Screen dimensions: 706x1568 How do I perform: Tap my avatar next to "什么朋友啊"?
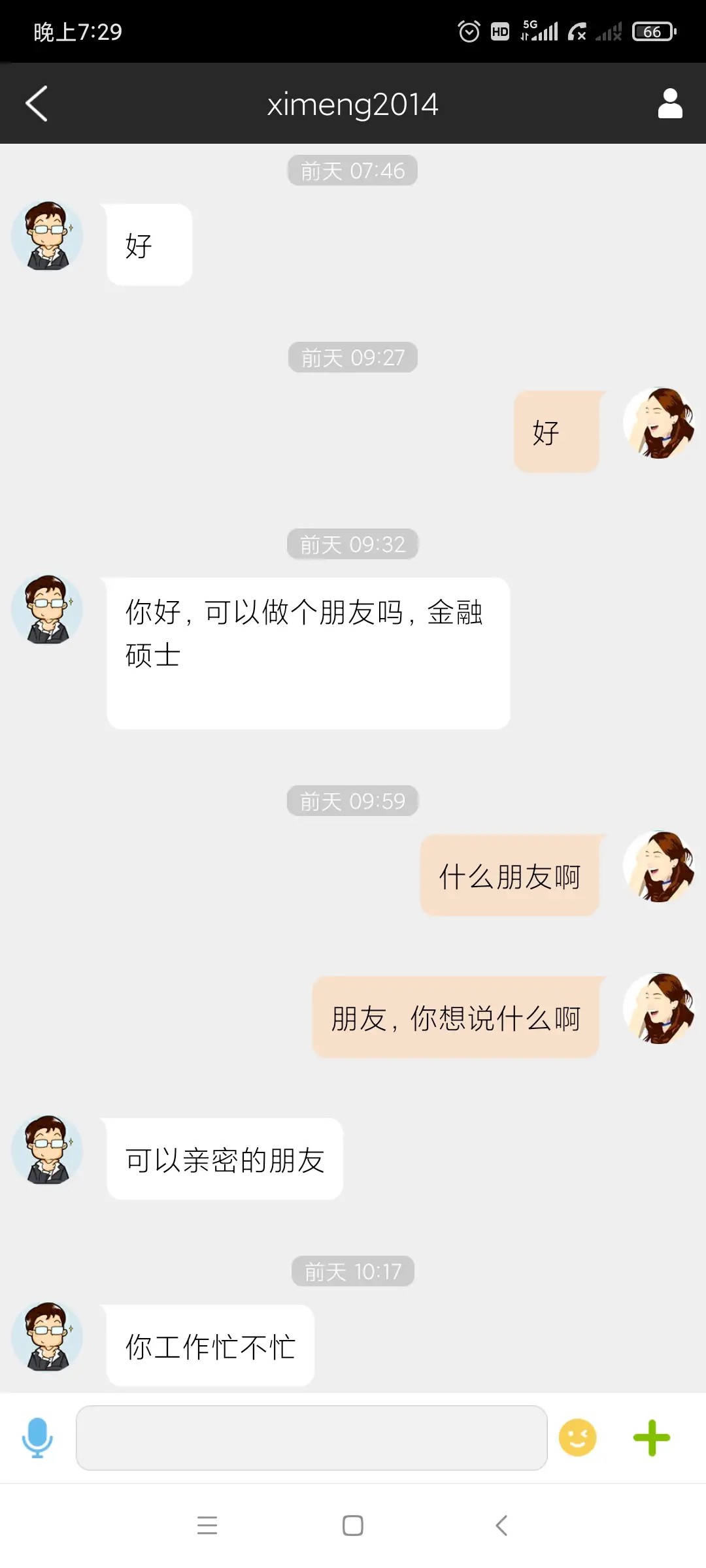[659, 867]
